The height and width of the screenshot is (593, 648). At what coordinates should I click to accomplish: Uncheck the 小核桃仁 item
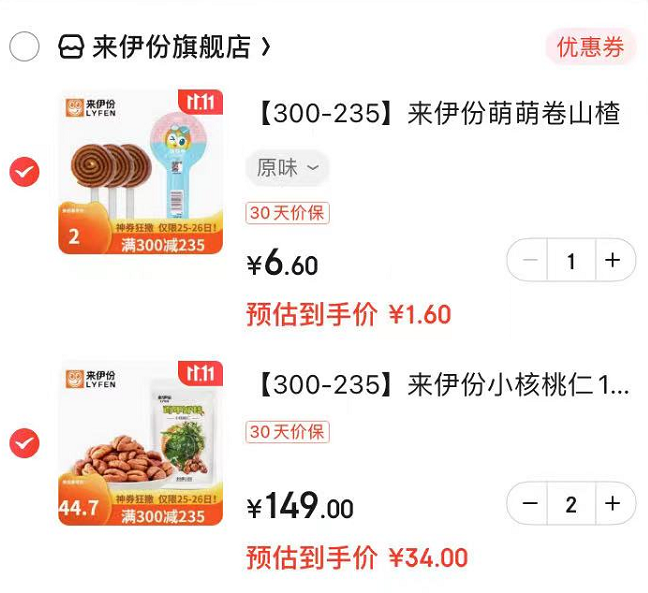point(24,442)
